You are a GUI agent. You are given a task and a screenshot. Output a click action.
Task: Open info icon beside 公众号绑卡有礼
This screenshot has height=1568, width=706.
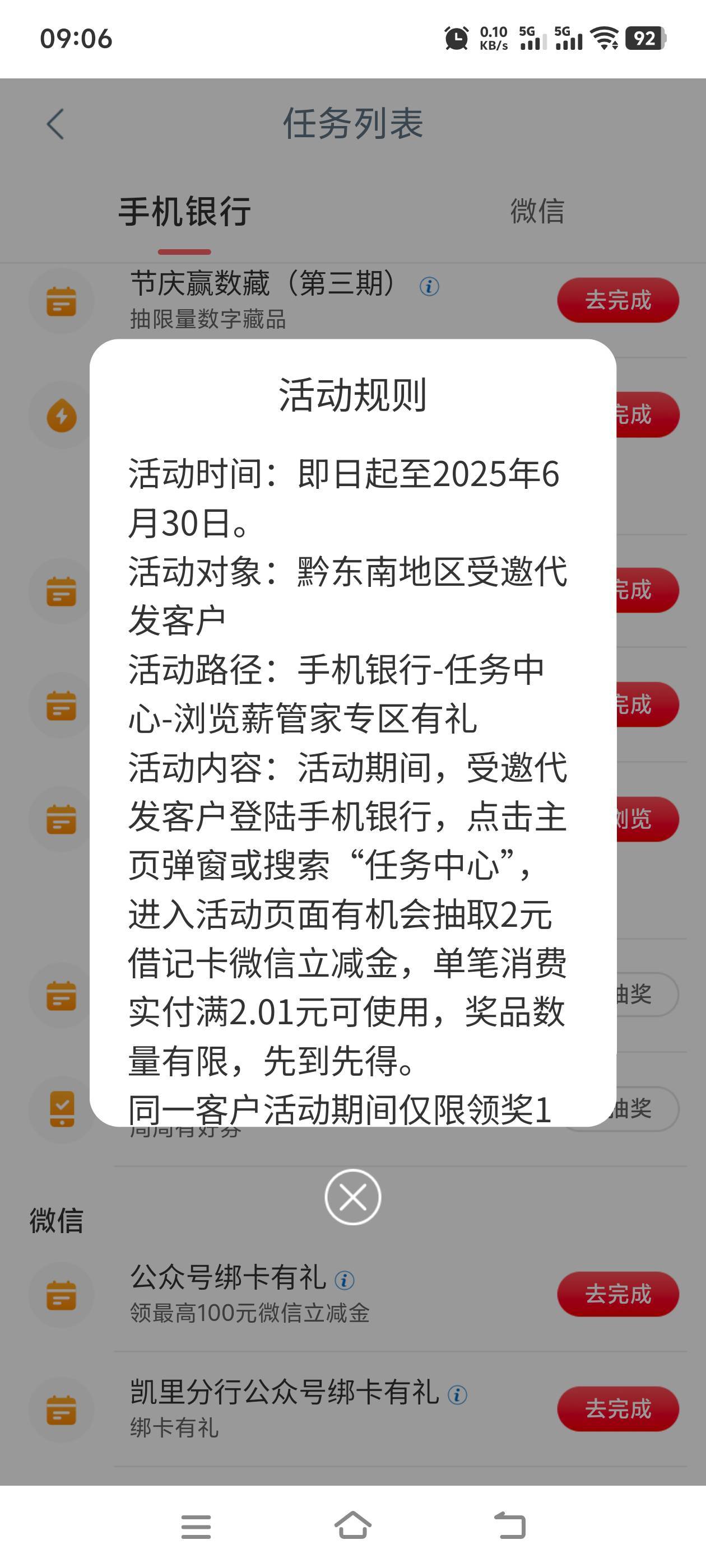[344, 1280]
